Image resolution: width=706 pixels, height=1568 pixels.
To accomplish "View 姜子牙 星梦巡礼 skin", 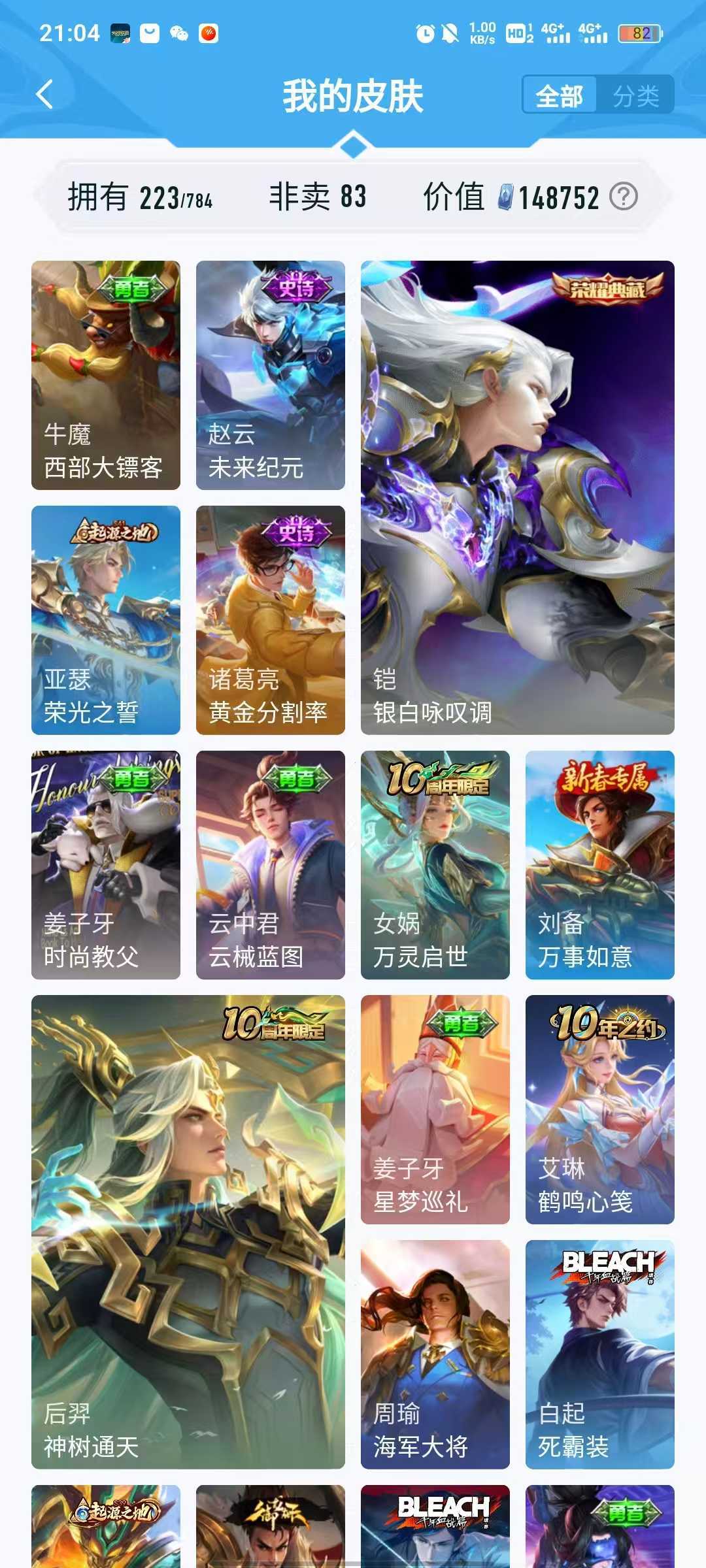I will pos(435,1109).
